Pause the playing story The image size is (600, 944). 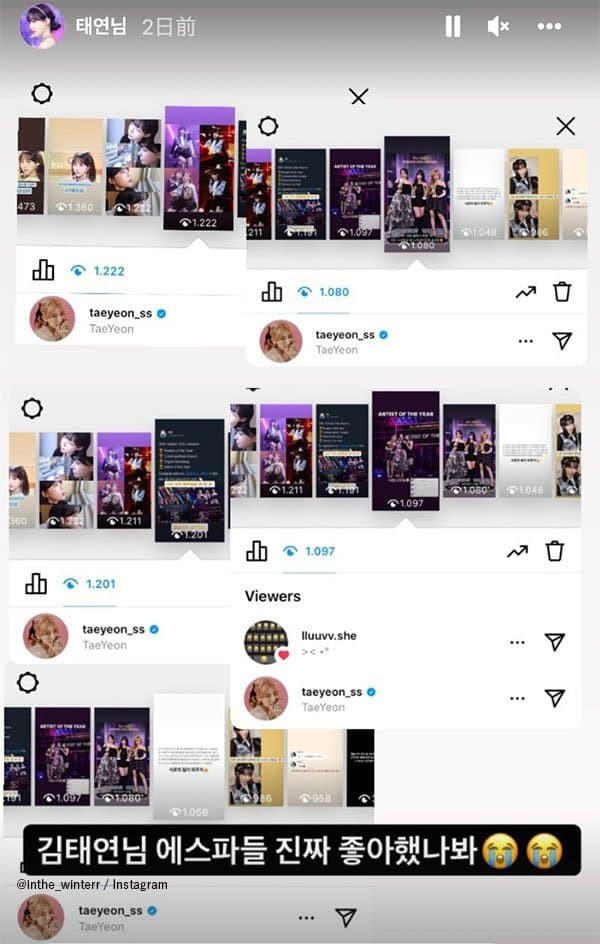click(x=453, y=27)
